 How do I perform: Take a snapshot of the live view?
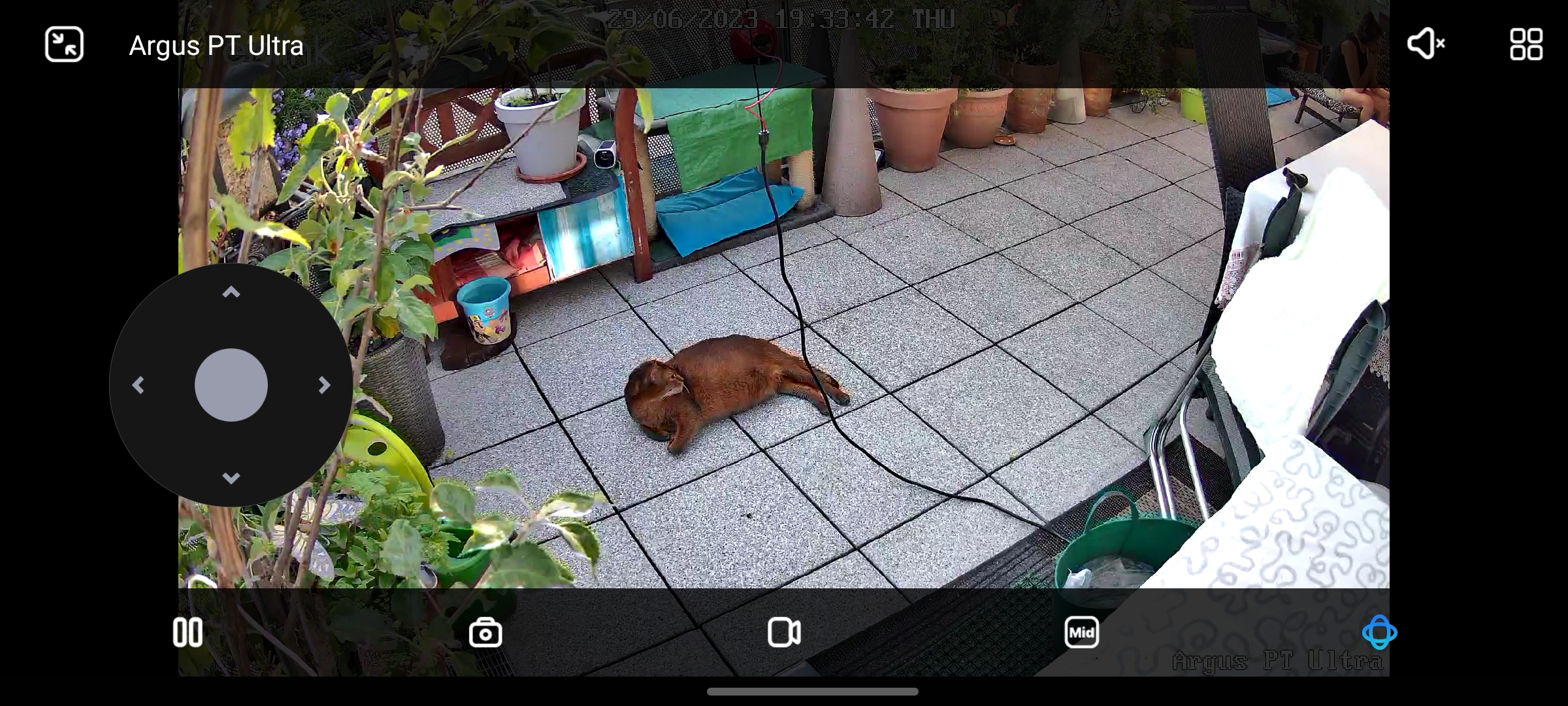[485, 633]
